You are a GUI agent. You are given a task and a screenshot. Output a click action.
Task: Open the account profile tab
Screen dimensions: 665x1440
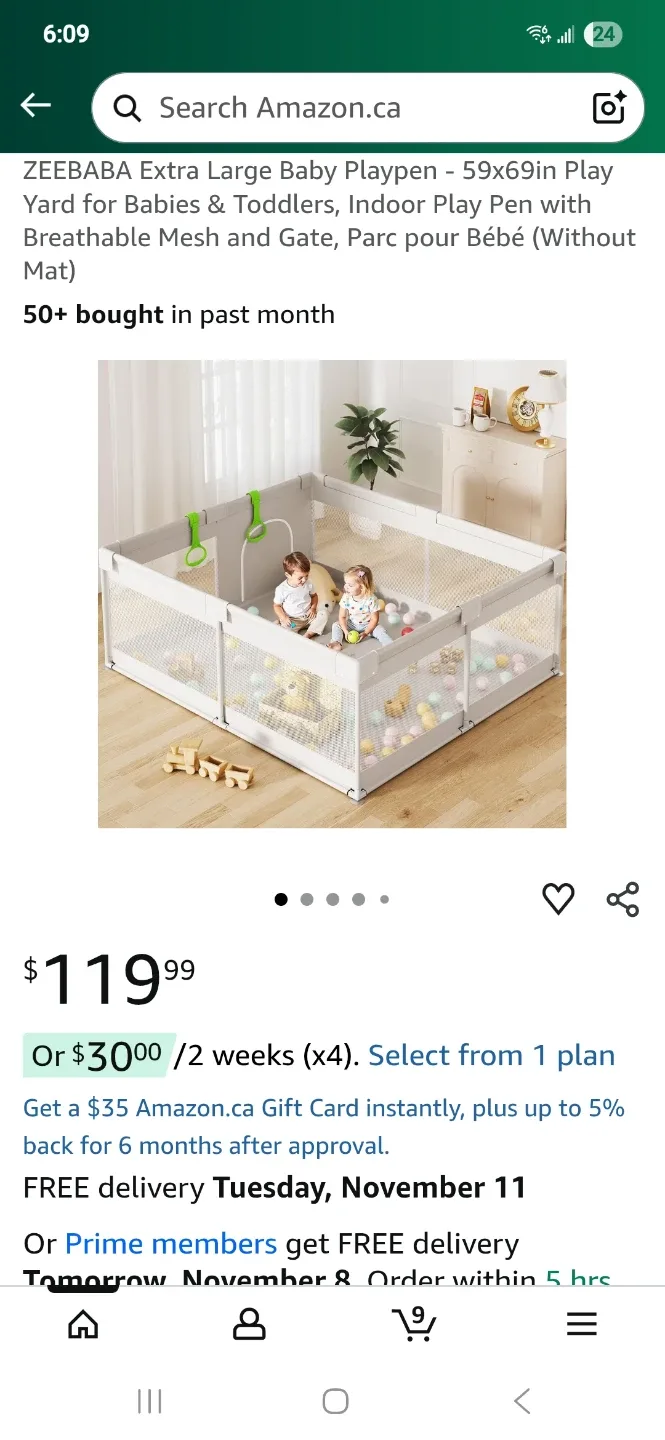click(x=249, y=1325)
